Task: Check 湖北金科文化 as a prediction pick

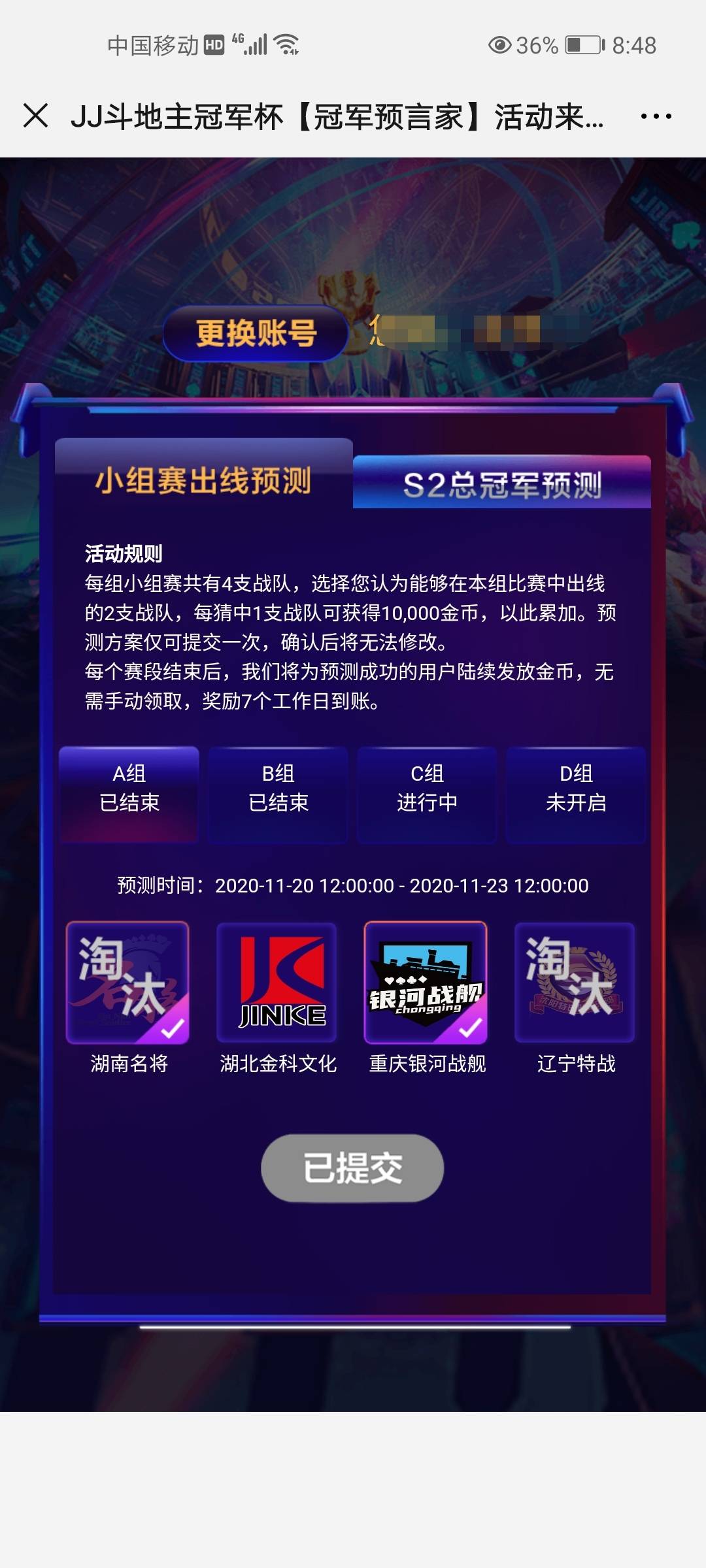Action: click(x=277, y=980)
